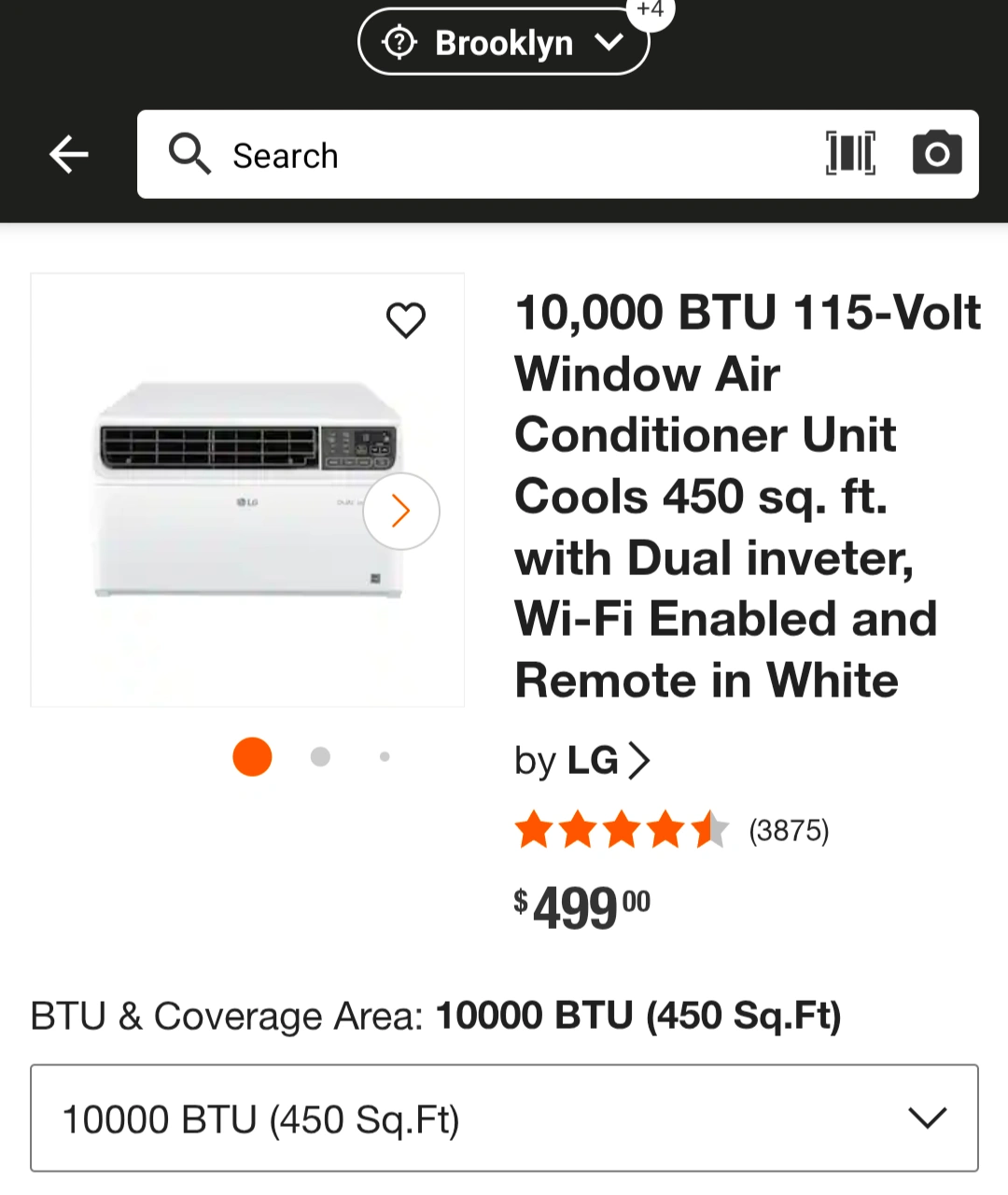Jump to the second image indicator dot
The height and width of the screenshot is (1195, 1008).
tap(320, 756)
